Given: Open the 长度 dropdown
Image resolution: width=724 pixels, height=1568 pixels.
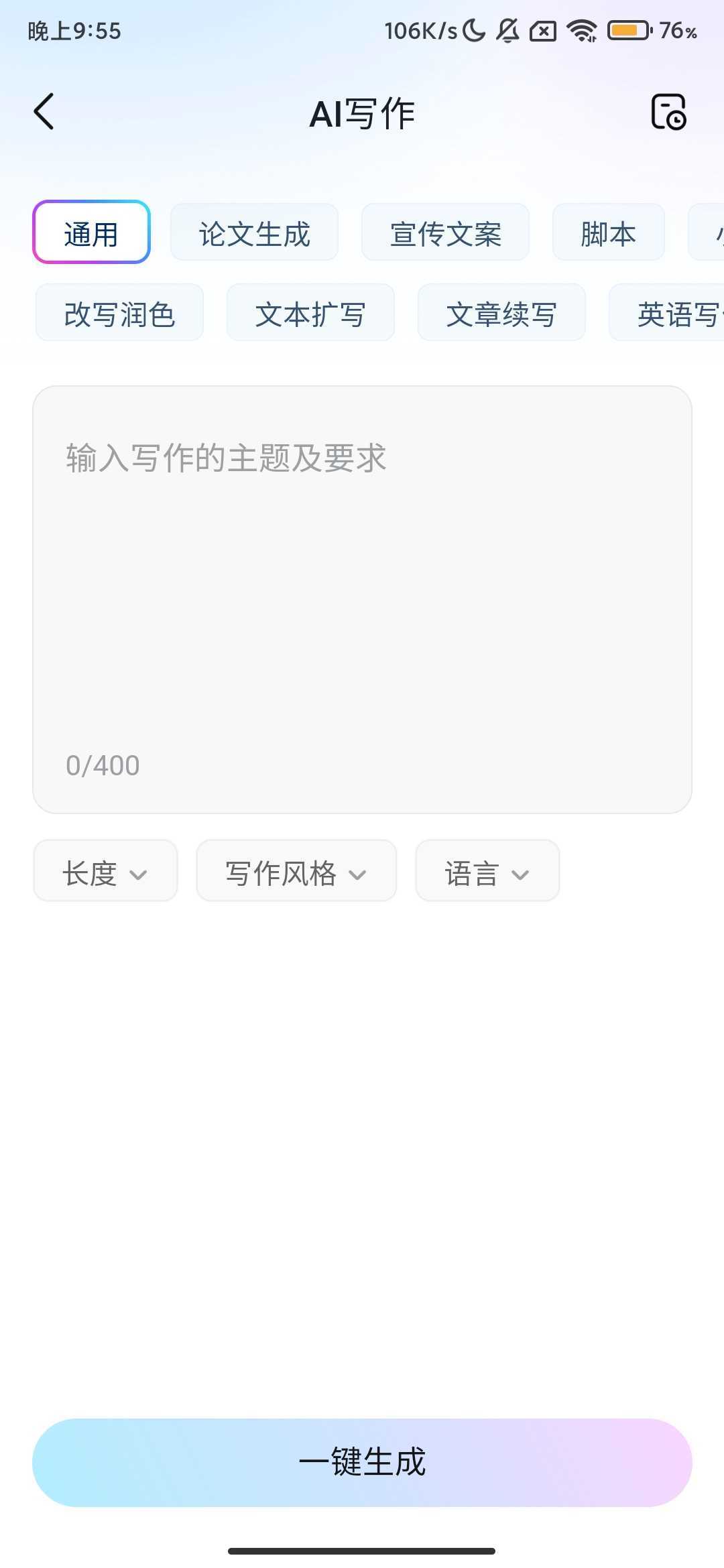Looking at the screenshot, I should (x=105, y=870).
